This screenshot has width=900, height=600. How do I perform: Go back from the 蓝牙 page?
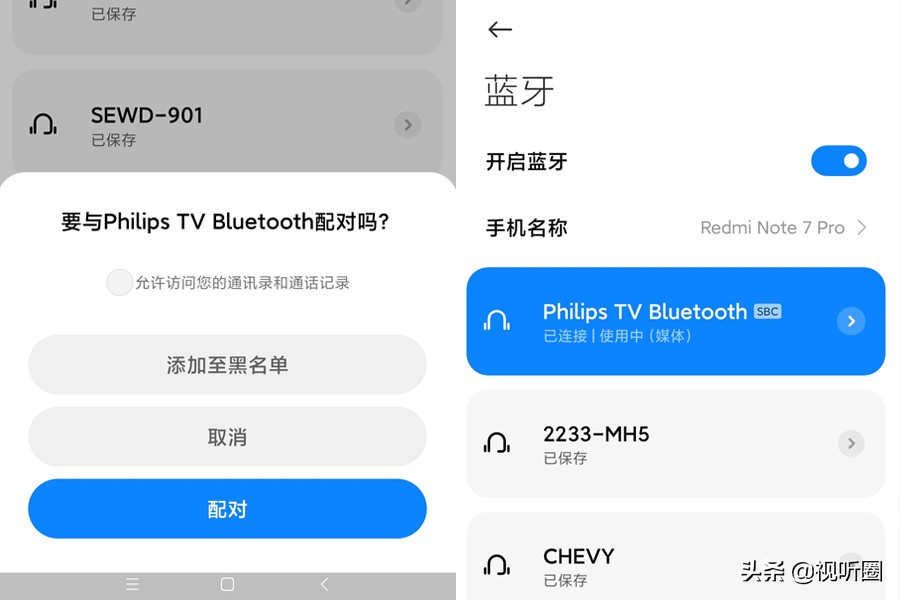click(x=500, y=30)
